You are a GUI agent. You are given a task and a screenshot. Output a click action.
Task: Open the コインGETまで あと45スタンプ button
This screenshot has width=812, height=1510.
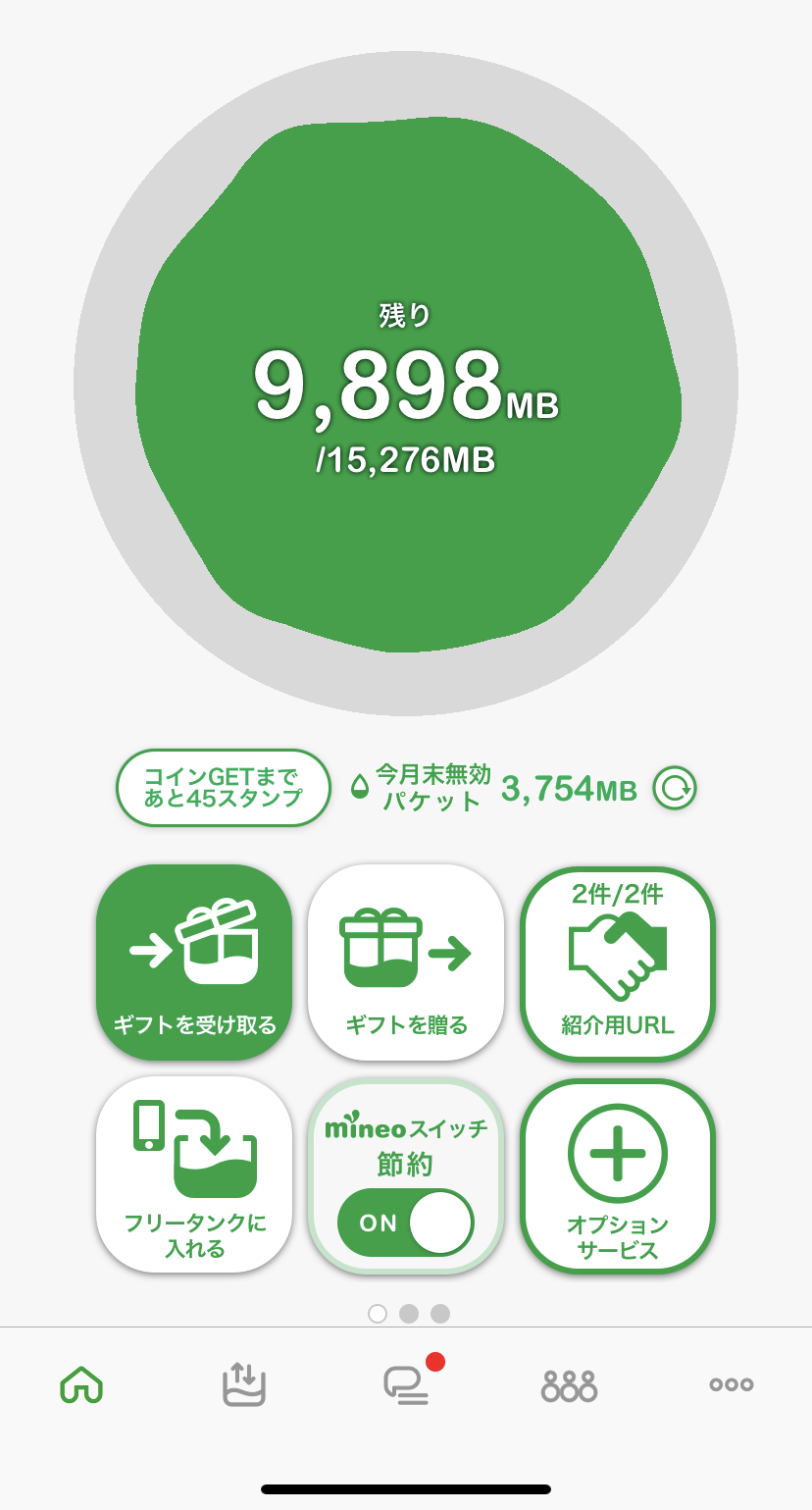[x=224, y=788]
